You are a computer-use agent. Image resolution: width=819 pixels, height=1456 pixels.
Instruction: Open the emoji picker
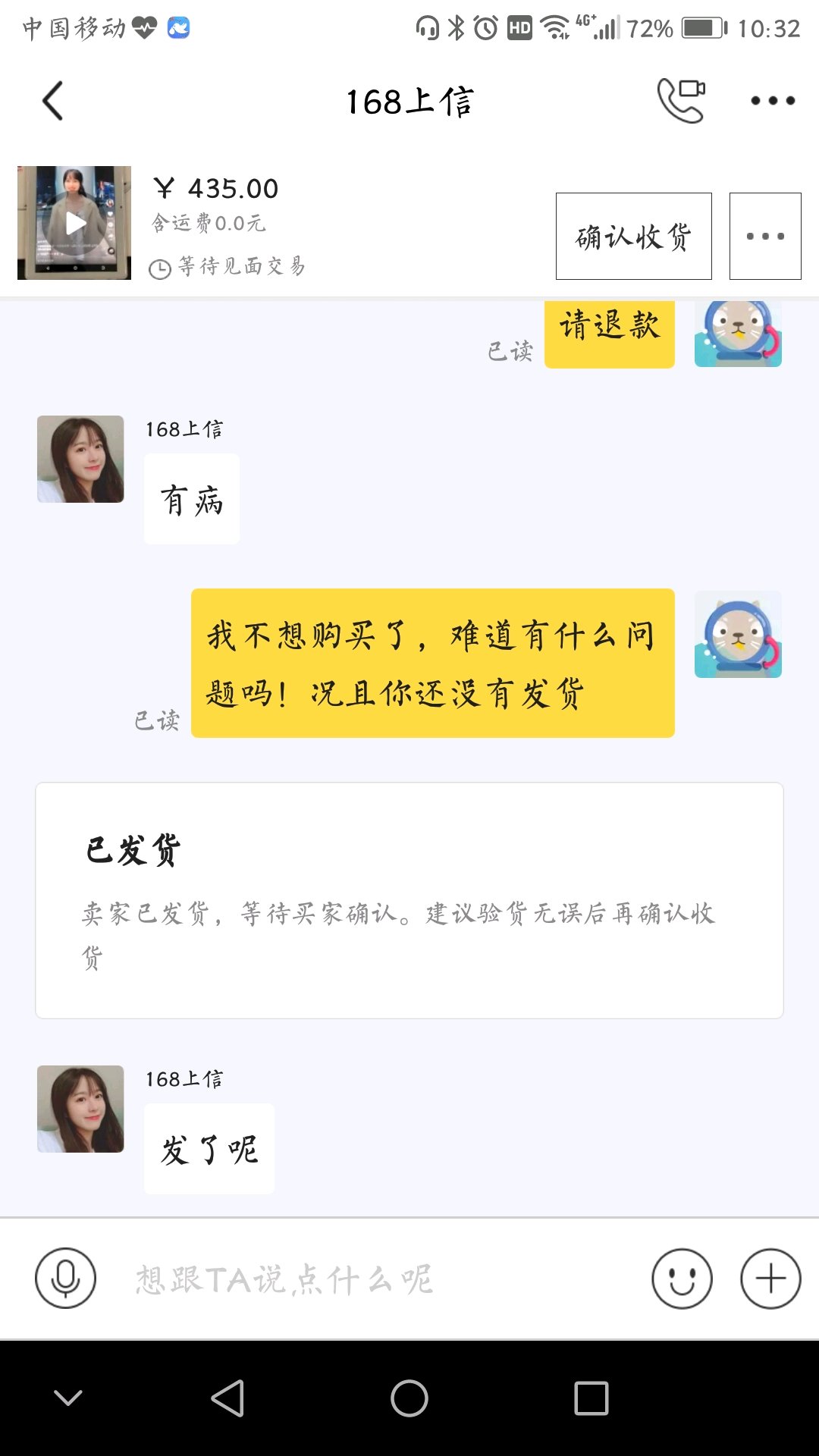[682, 1279]
